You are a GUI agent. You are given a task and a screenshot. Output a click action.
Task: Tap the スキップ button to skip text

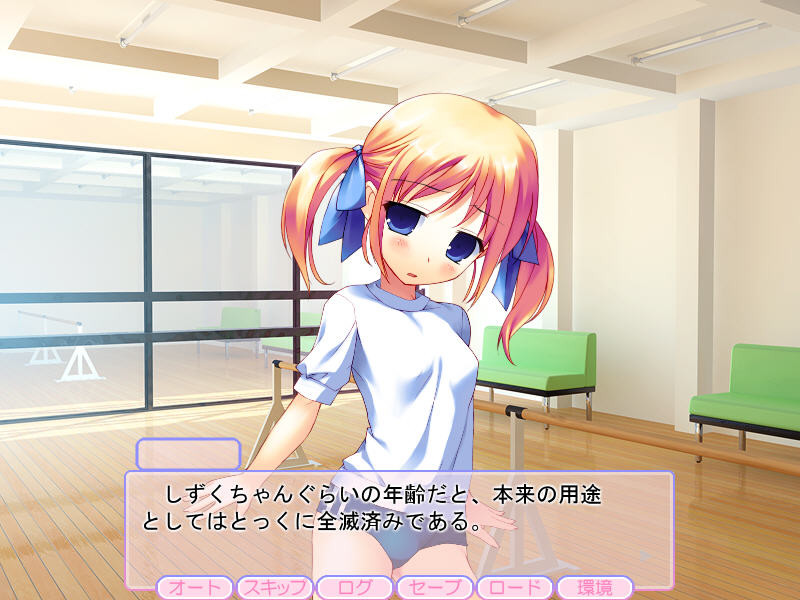coord(275,588)
